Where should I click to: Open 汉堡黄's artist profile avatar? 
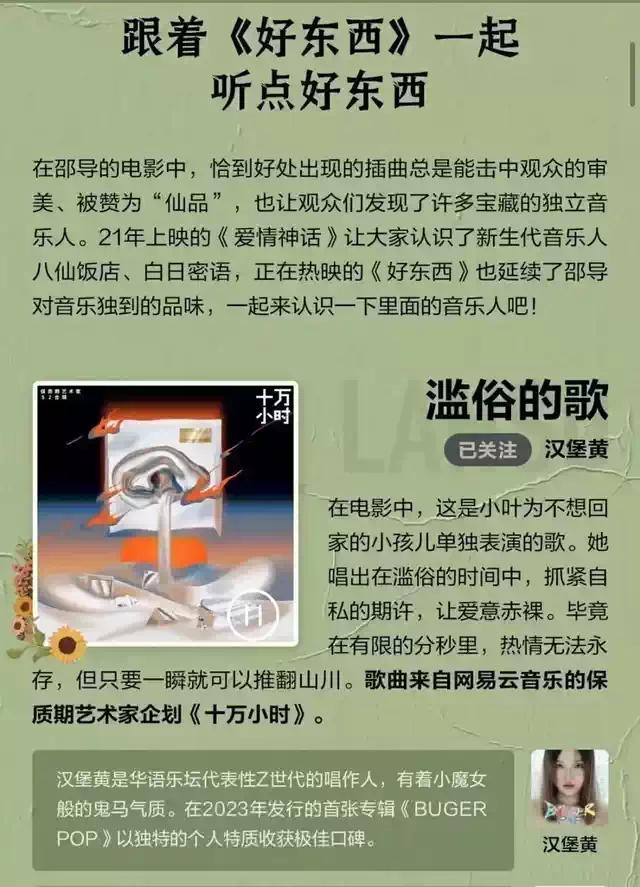(569, 789)
